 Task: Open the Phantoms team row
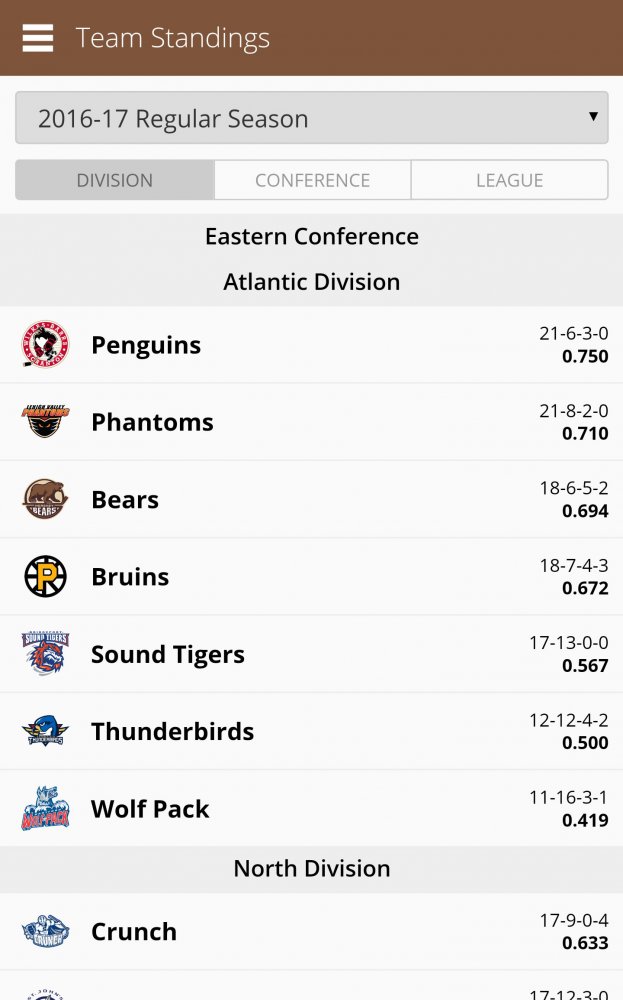(x=311, y=422)
